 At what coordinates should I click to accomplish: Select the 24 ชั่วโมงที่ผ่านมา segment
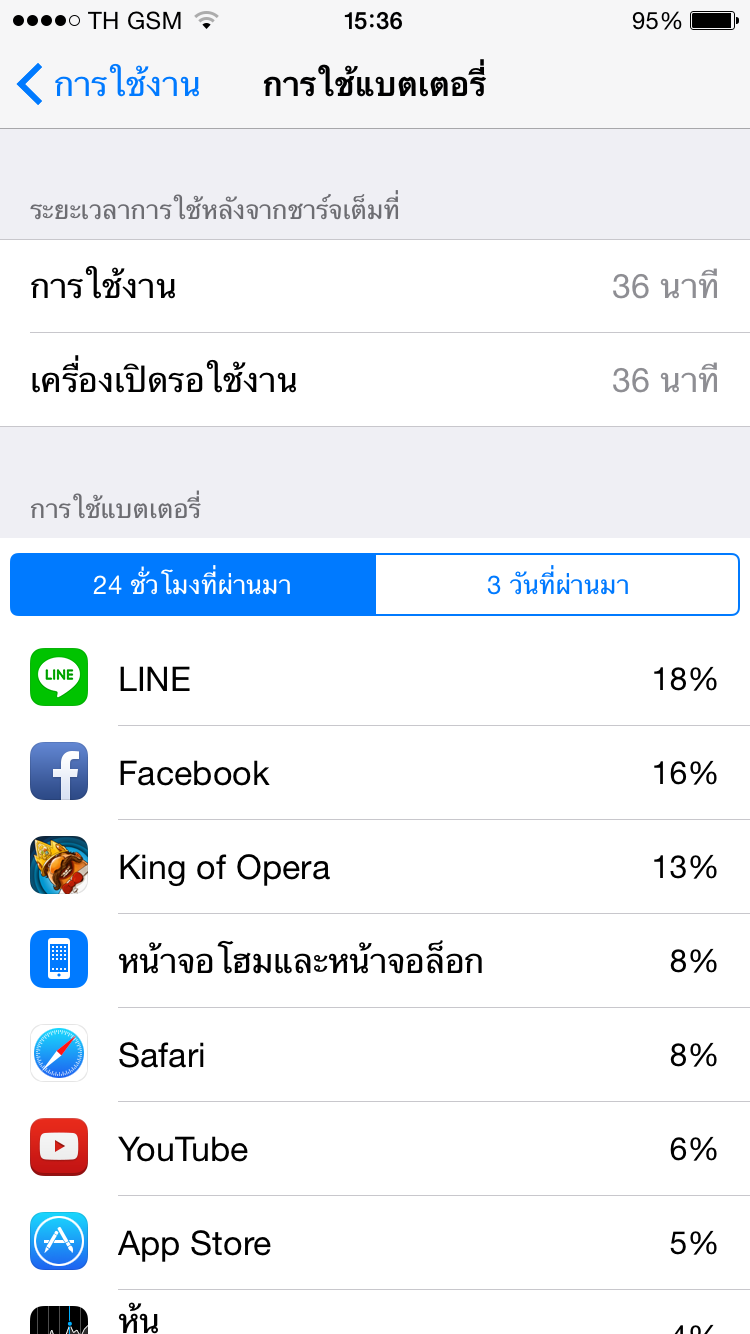(192, 585)
